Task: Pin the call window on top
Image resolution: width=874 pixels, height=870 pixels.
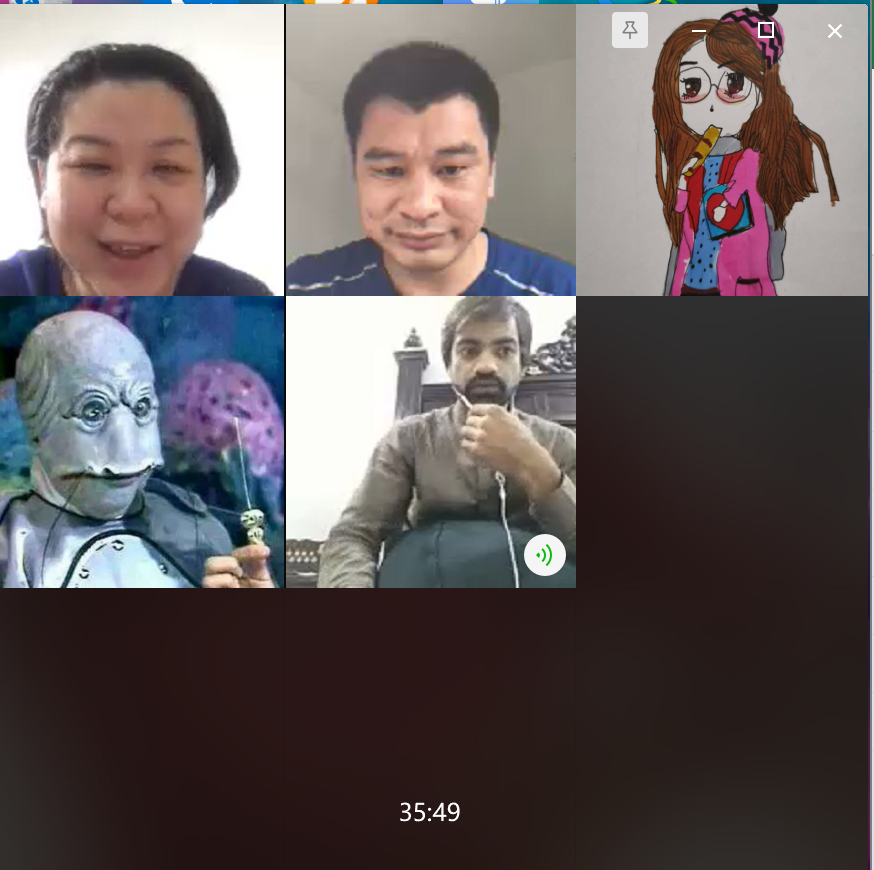Action: 630,30
